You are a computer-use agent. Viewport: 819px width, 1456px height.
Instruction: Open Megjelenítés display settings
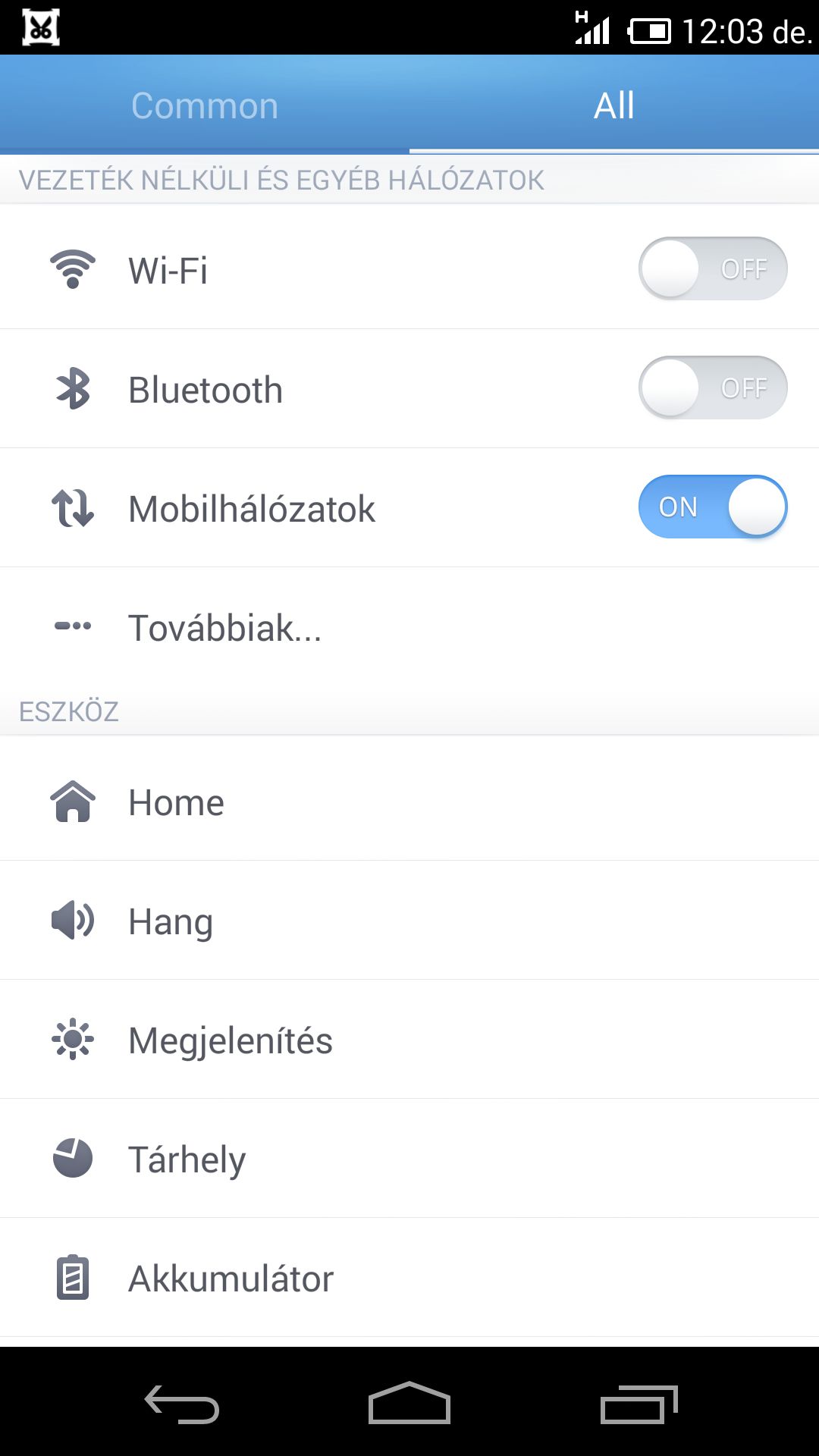[409, 1040]
